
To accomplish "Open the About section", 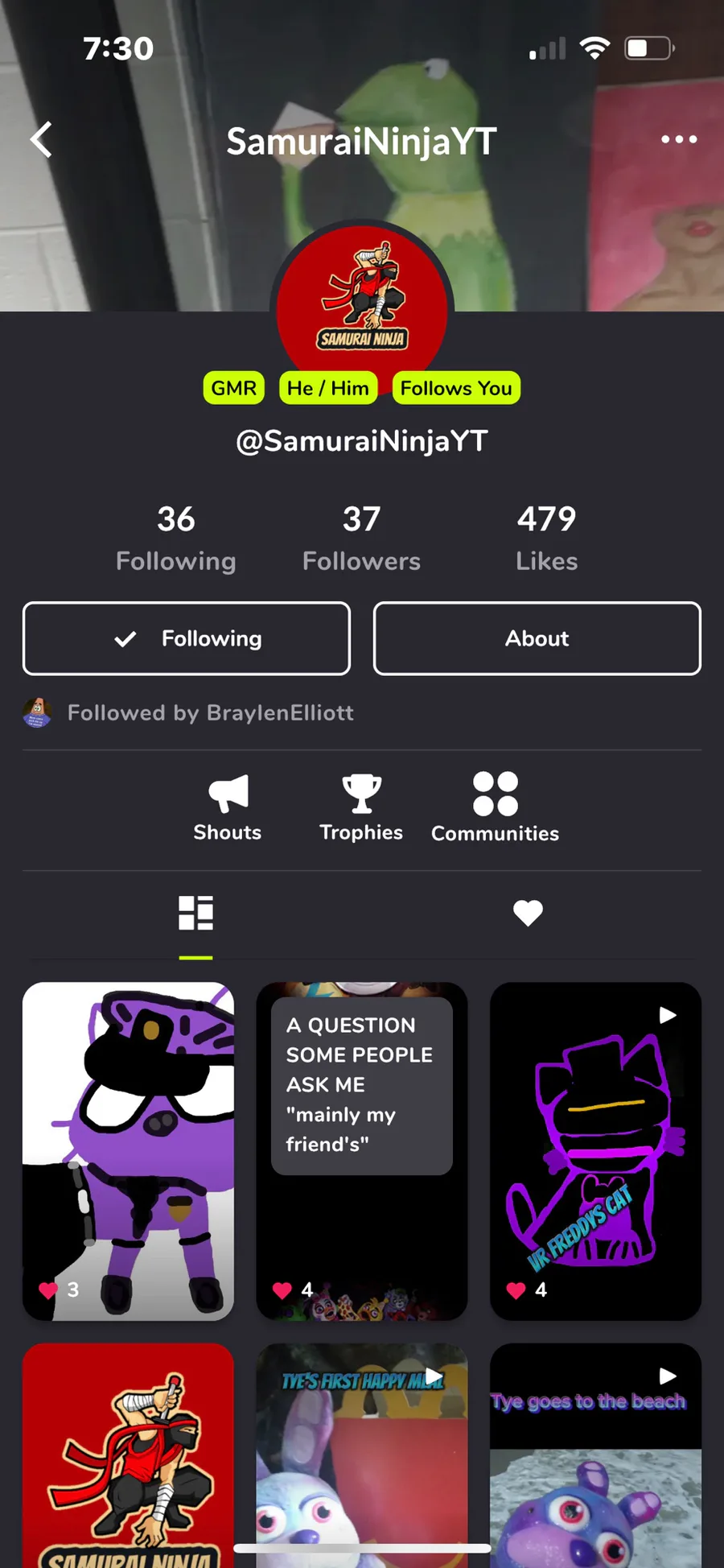I will 537,638.
